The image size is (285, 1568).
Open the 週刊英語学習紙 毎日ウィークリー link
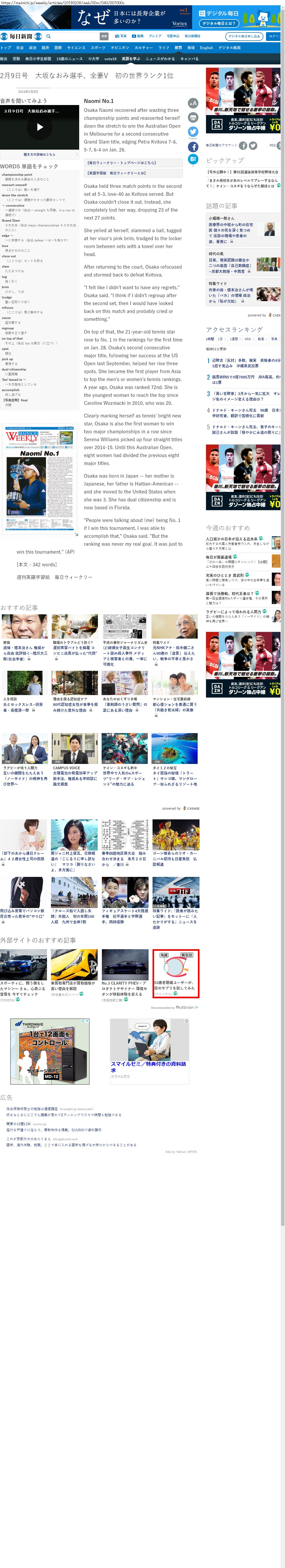(54, 577)
